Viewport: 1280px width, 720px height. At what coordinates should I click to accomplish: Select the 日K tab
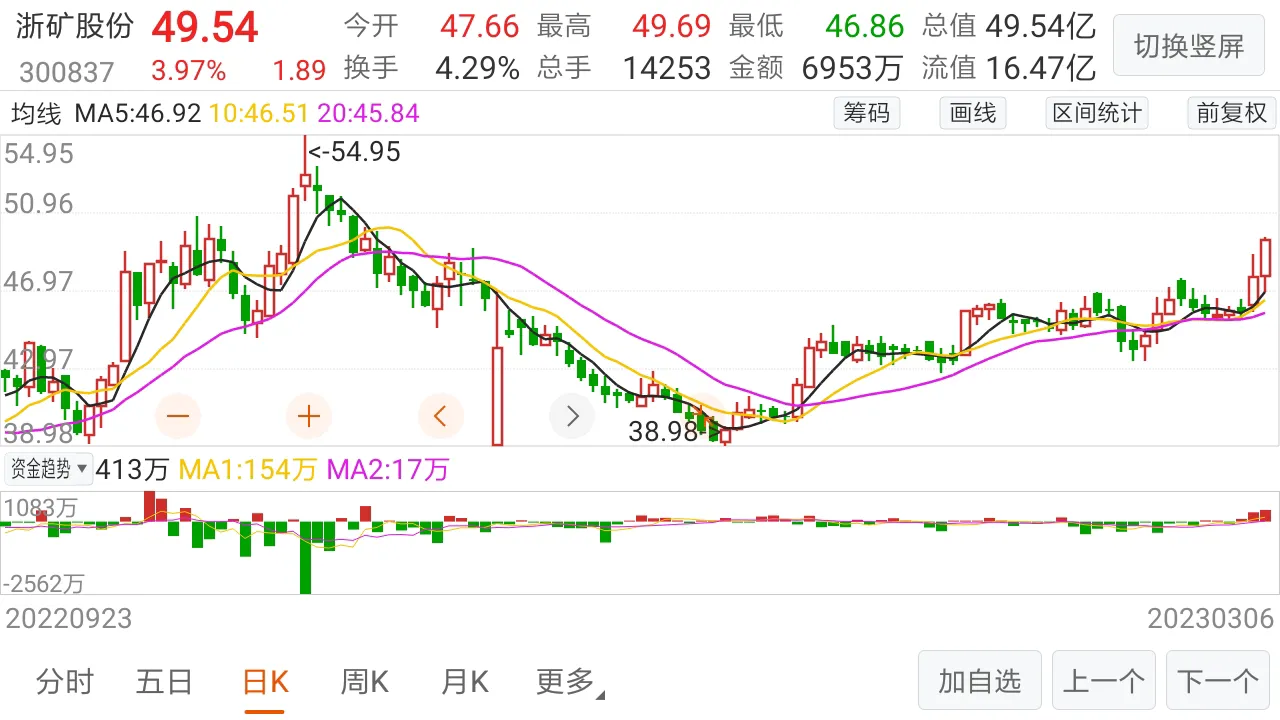click(x=265, y=682)
